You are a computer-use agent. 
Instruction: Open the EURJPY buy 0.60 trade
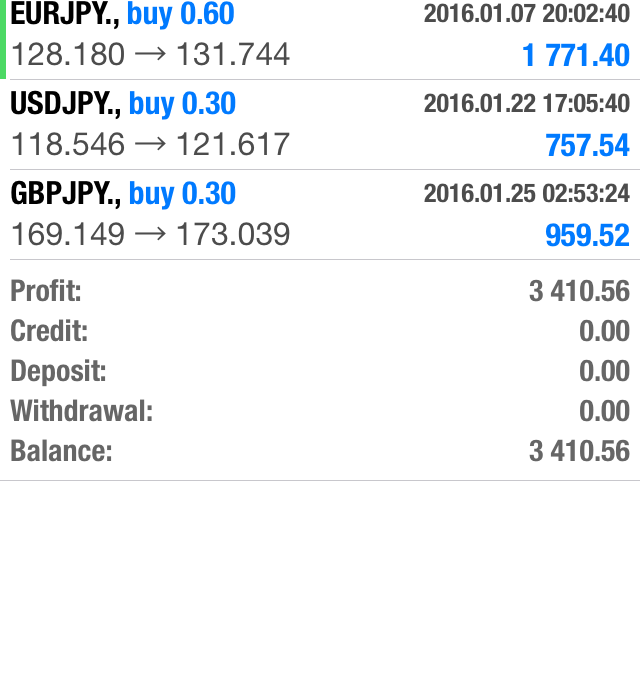pos(320,36)
